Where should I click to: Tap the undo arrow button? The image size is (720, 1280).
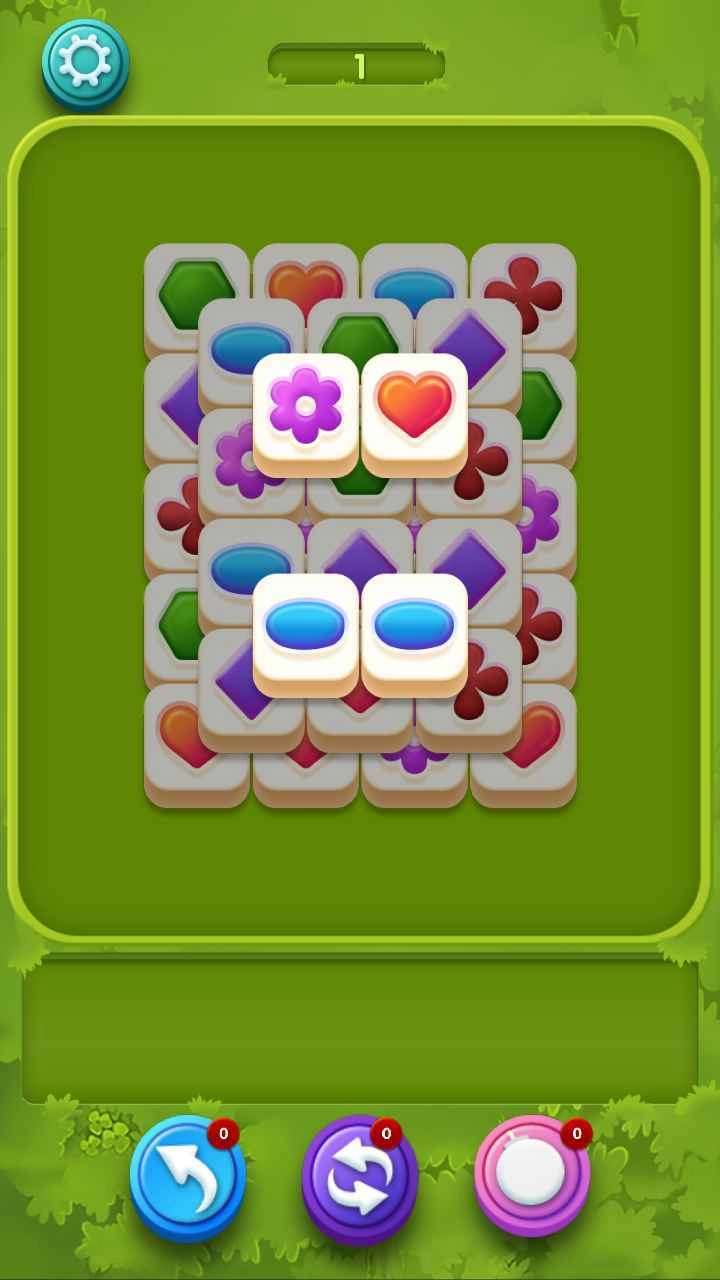pyautogui.click(x=188, y=1178)
